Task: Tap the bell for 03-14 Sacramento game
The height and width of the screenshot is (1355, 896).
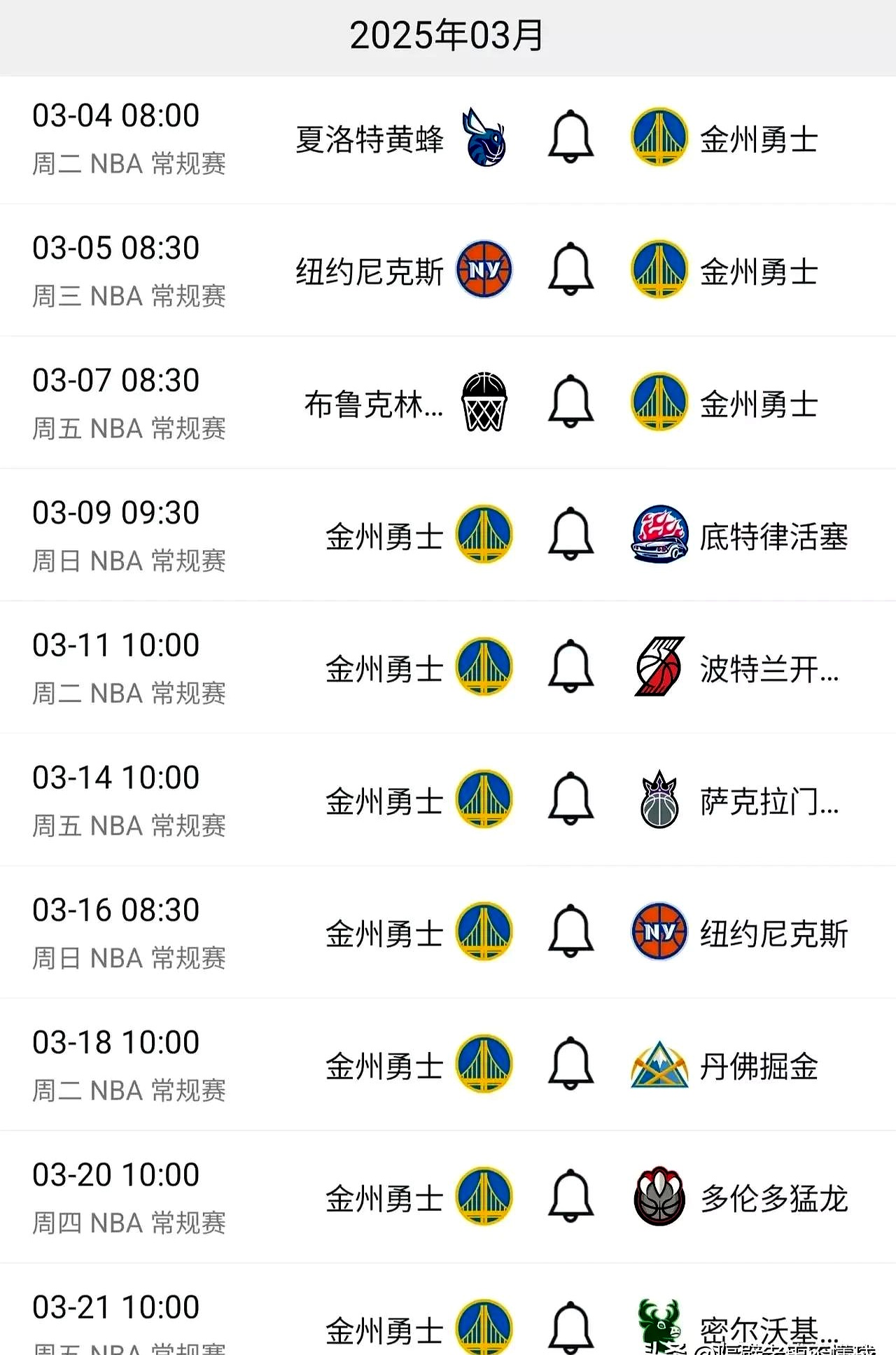Action: click(x=570, y=799)
